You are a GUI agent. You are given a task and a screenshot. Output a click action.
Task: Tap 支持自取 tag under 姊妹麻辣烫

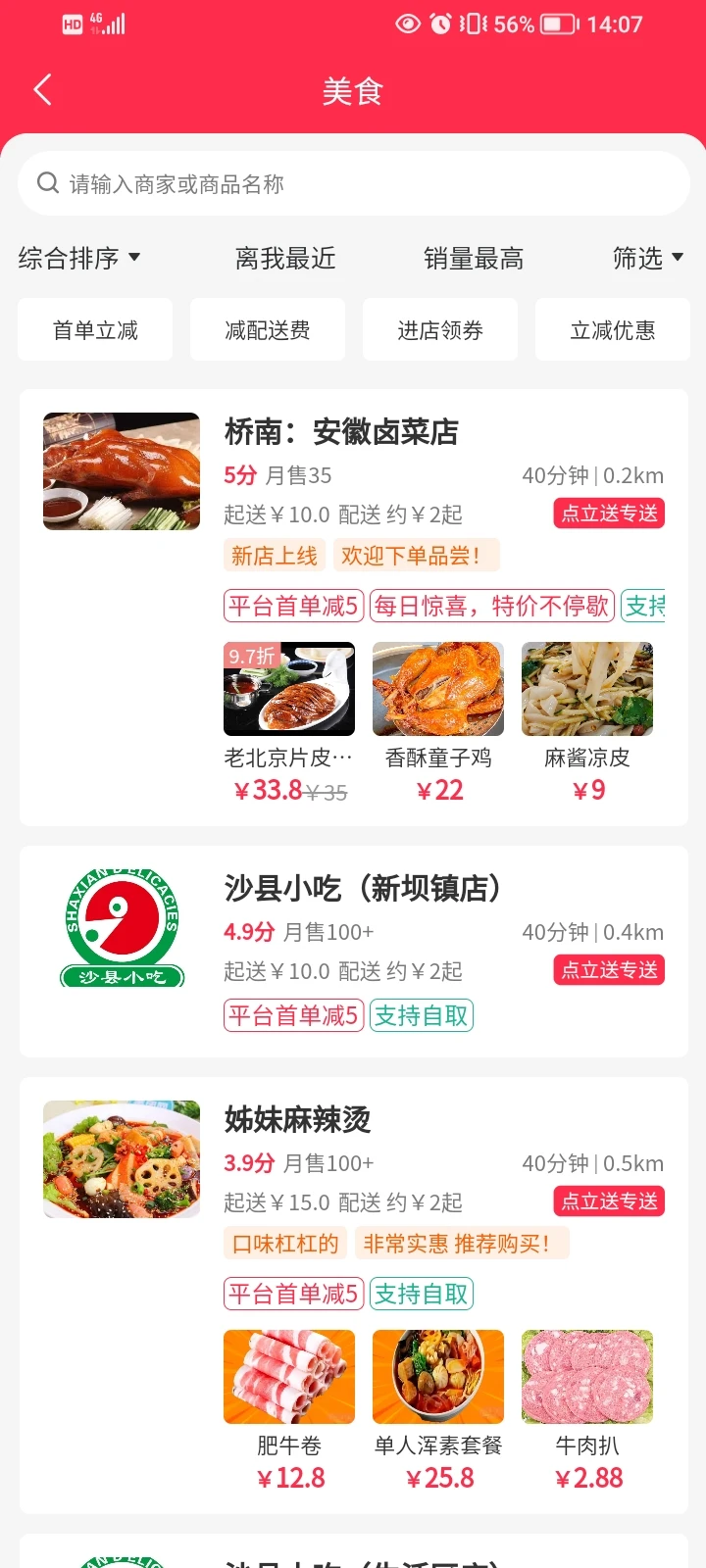pos(422,1293)
